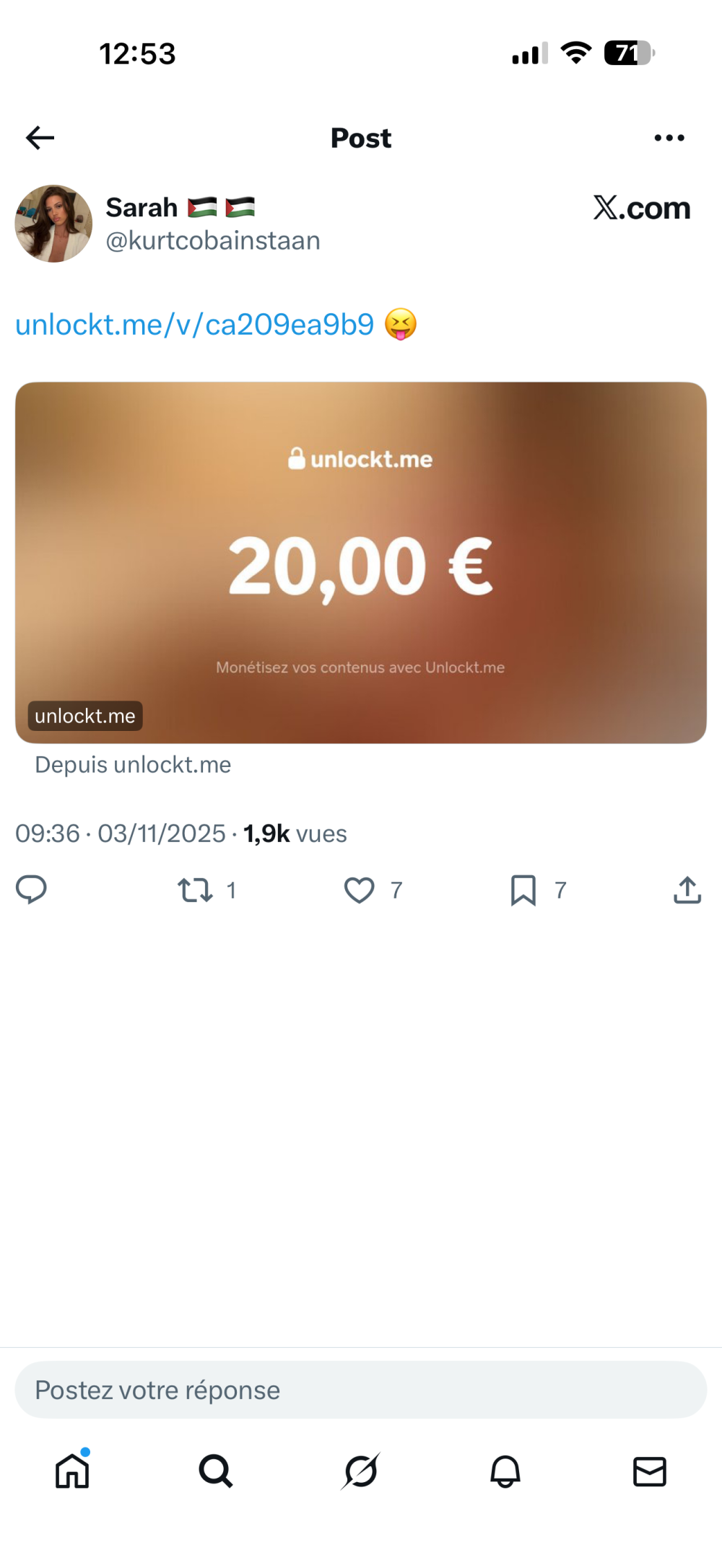Go back using the arrow icon
Screen dimensions: 722x1568
pos(40,137)
